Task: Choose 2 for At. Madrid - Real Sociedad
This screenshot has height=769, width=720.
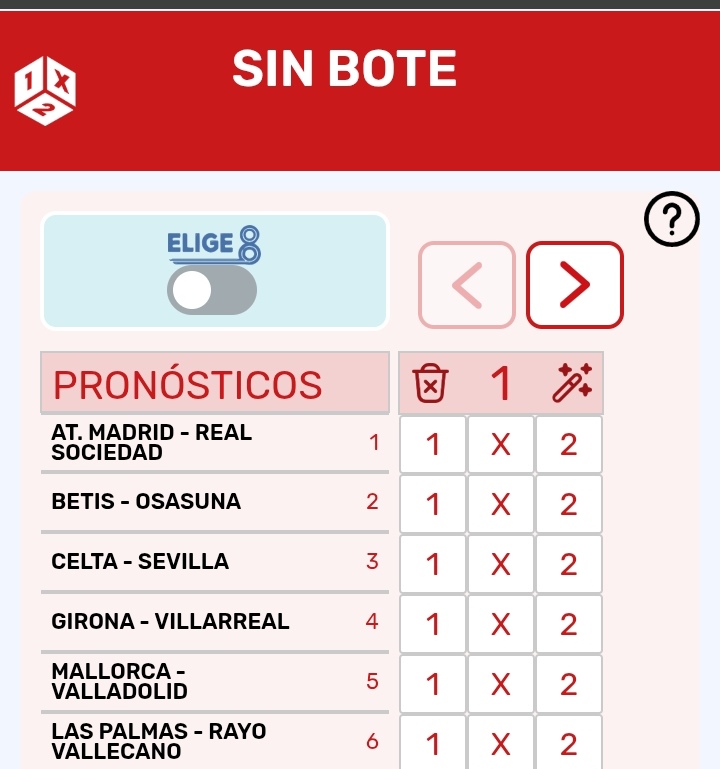Action: tap(569, 444)
